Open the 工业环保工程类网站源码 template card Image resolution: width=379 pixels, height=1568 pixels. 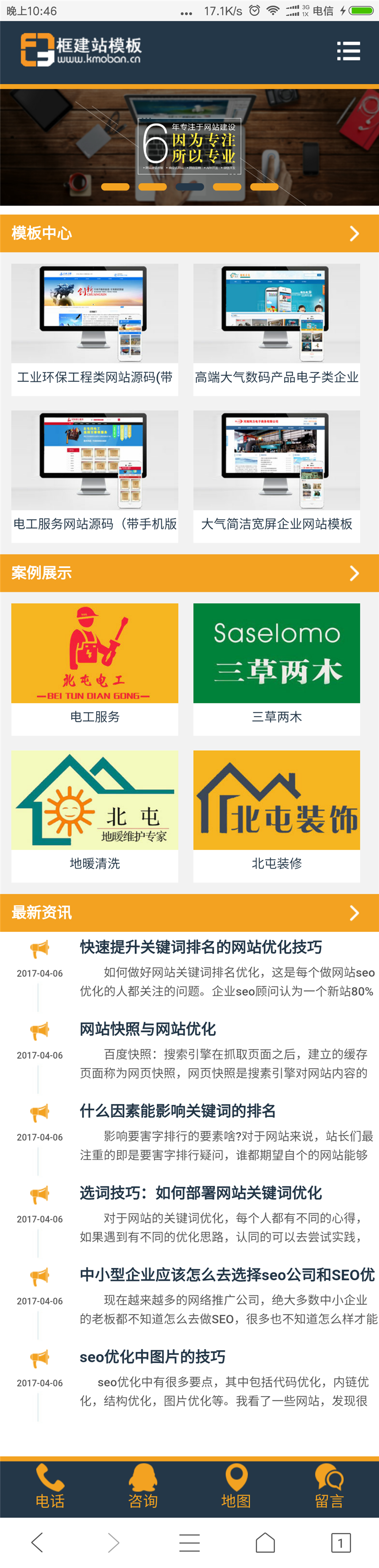(x=94, y=328)
